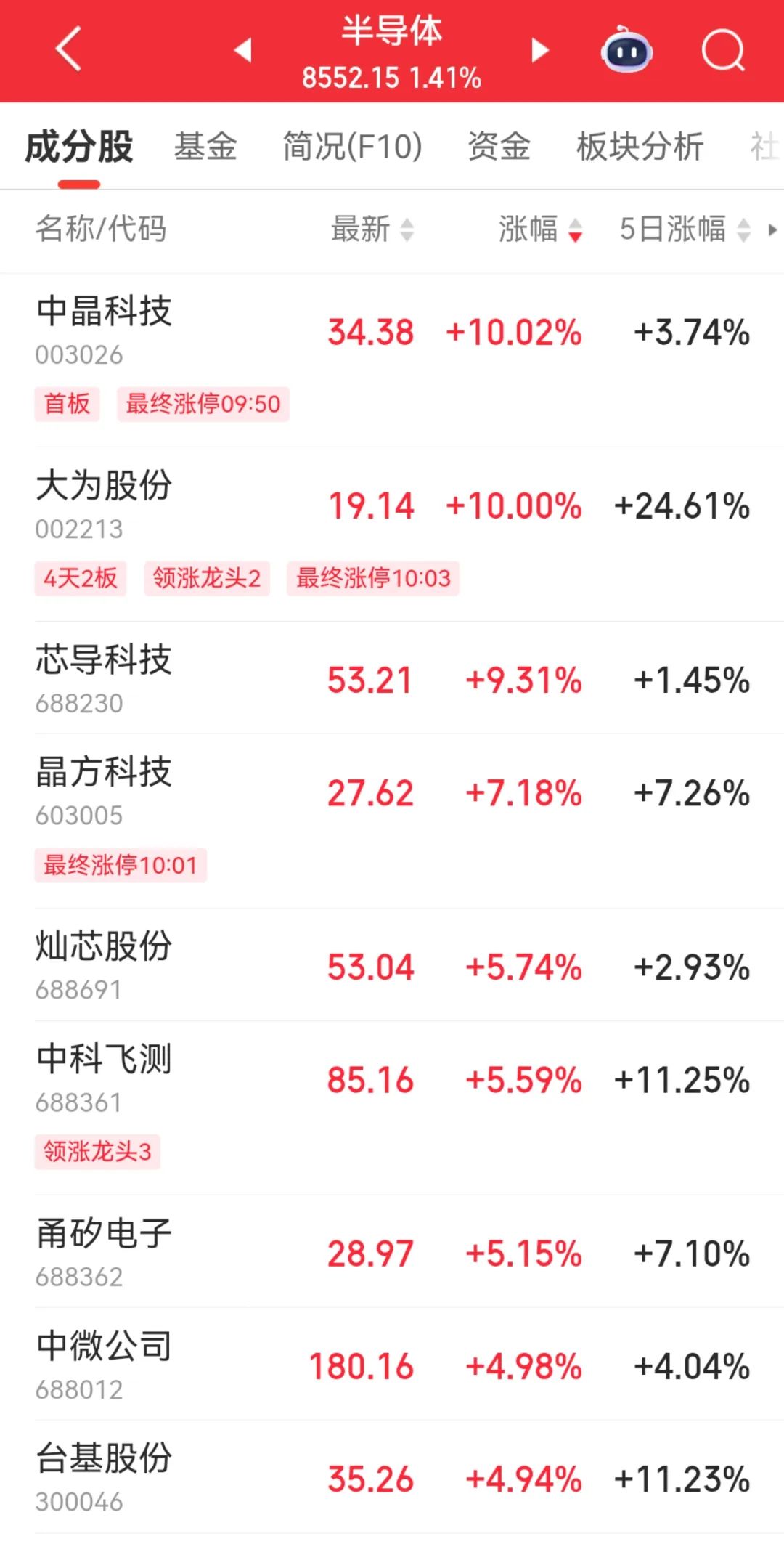Go back using the top-left arrow
784x1544 pixels.
click(68, 50)
